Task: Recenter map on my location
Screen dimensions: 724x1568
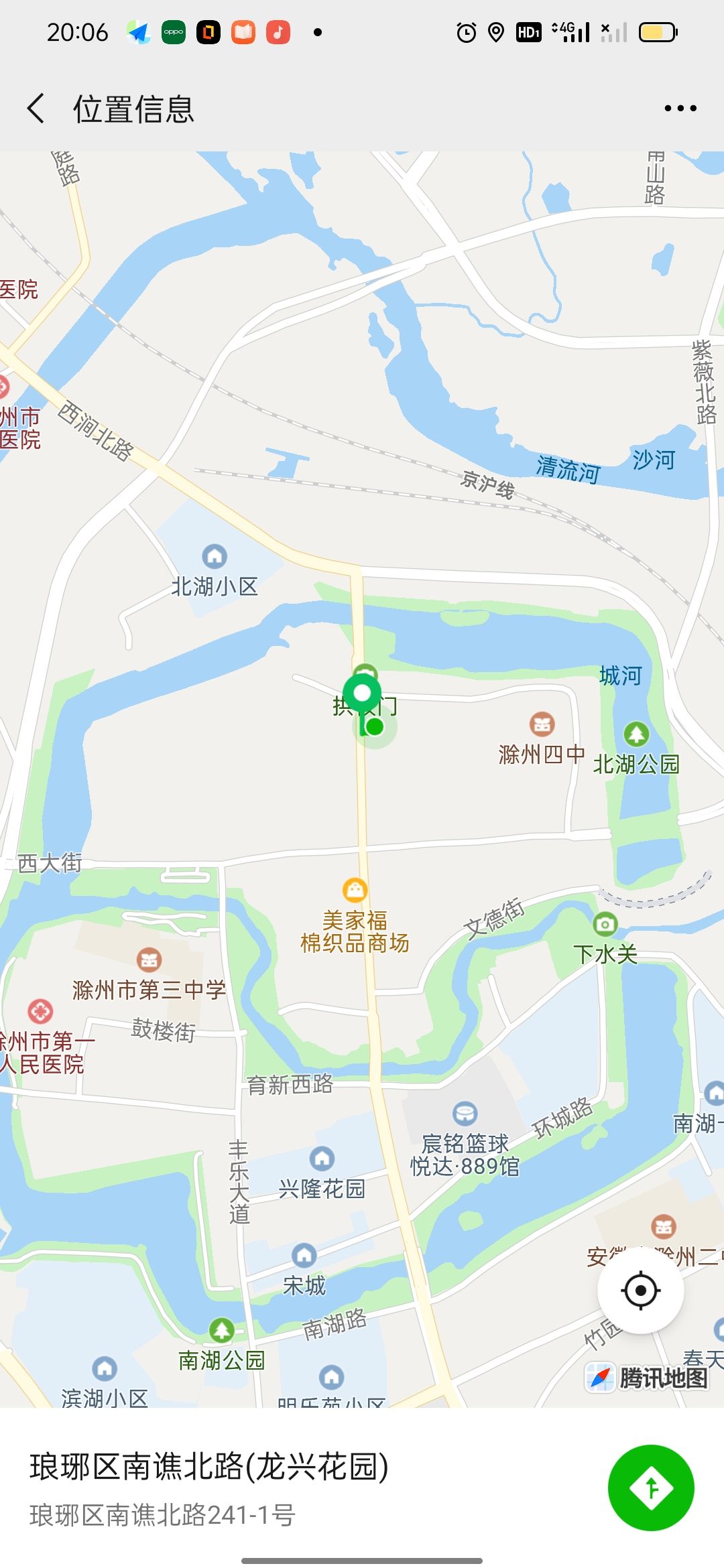Action: coord(640,1290)
